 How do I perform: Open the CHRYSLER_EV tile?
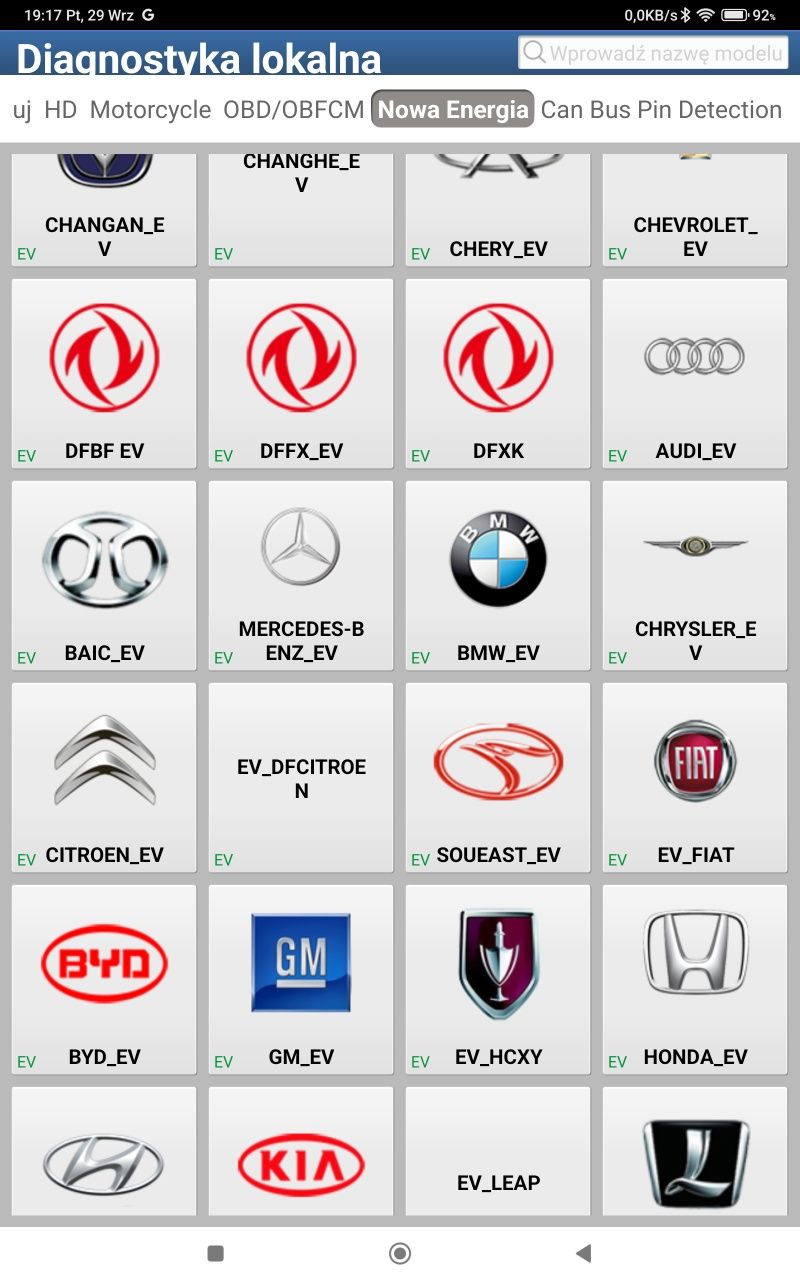(695, 575)
